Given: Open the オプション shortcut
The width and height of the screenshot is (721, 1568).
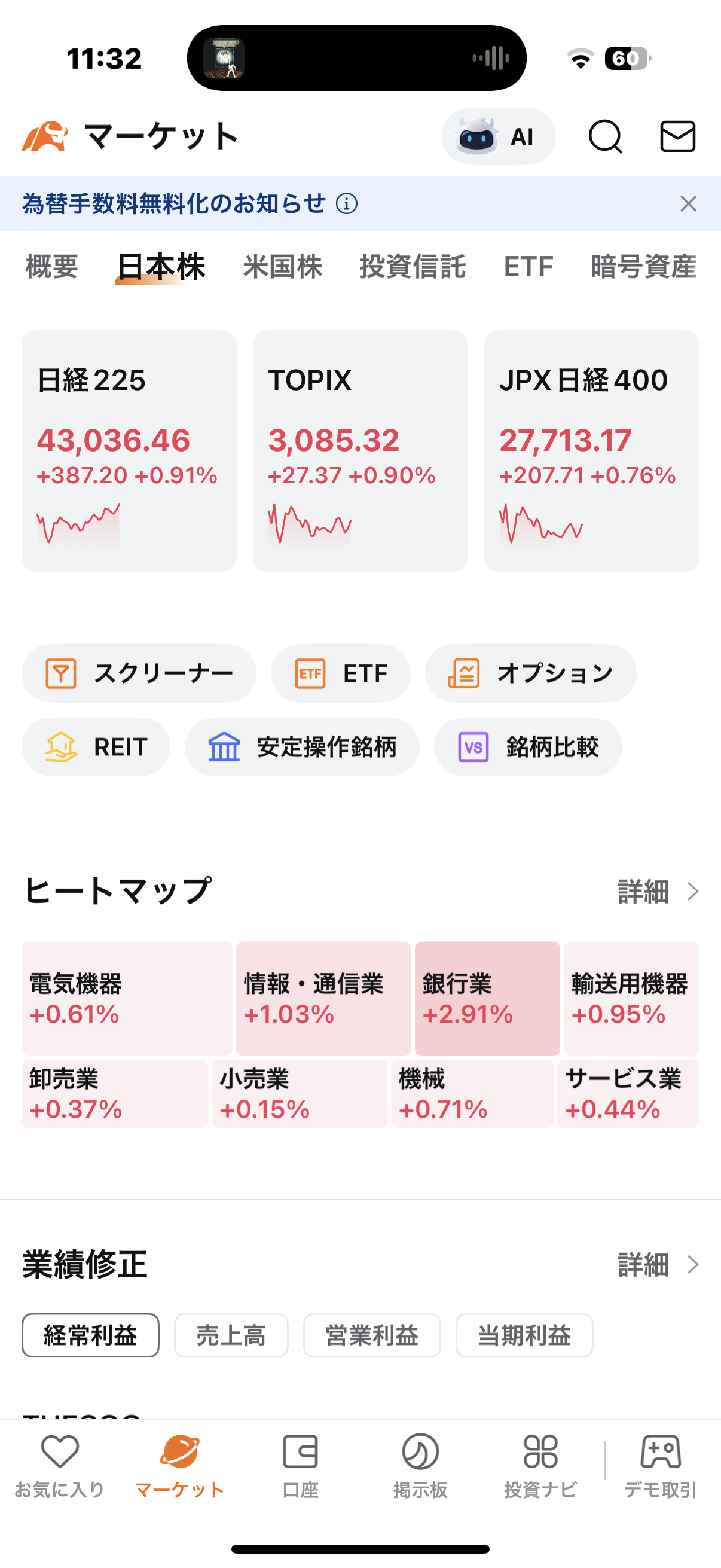Looking at the screenshot, I should [x=530, y=673].
